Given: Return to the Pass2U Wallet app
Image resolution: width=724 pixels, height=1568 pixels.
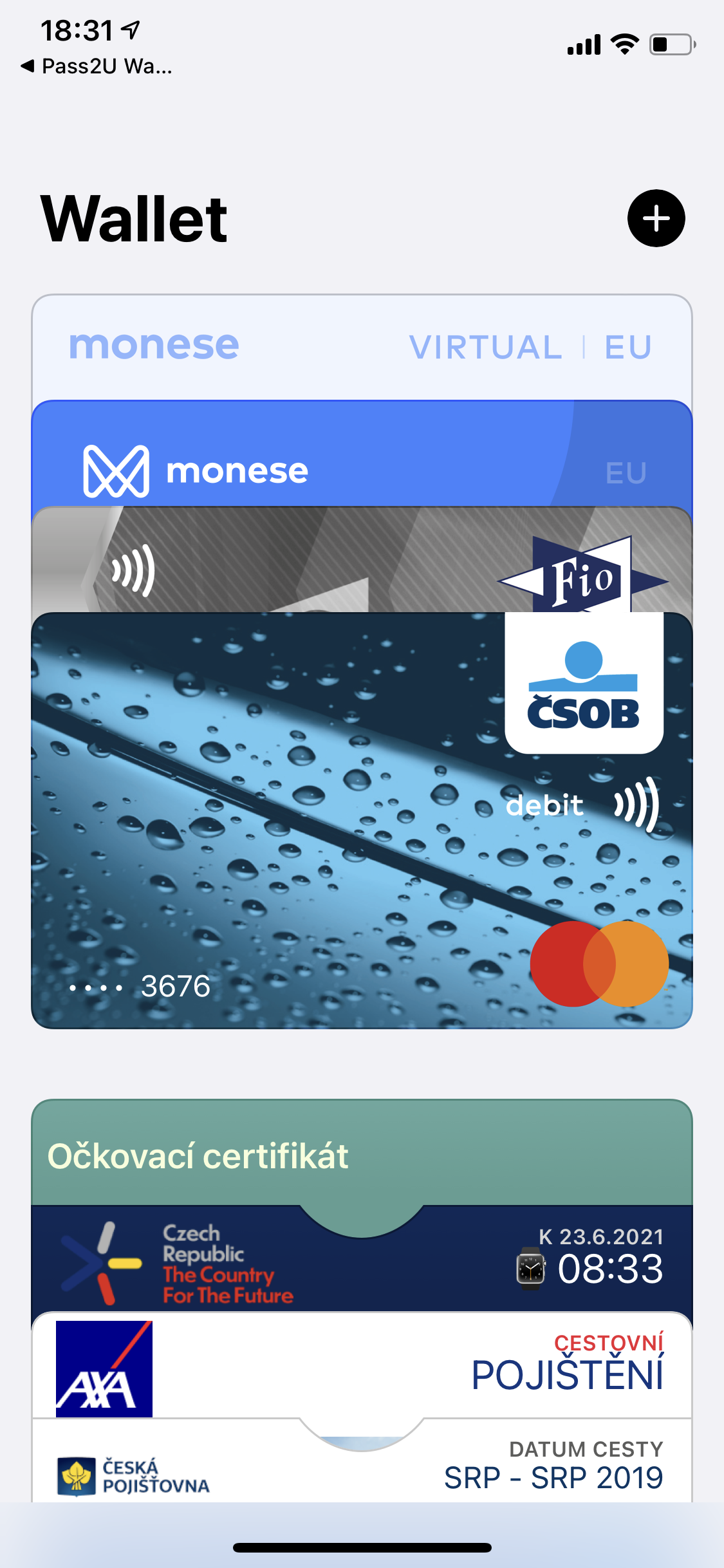Looking at the screenshot, I should click(97, 66).
